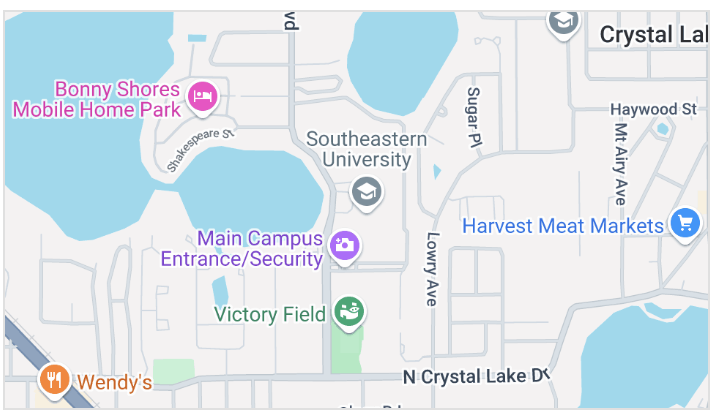Open the Victory Field marker

[349, 312]
